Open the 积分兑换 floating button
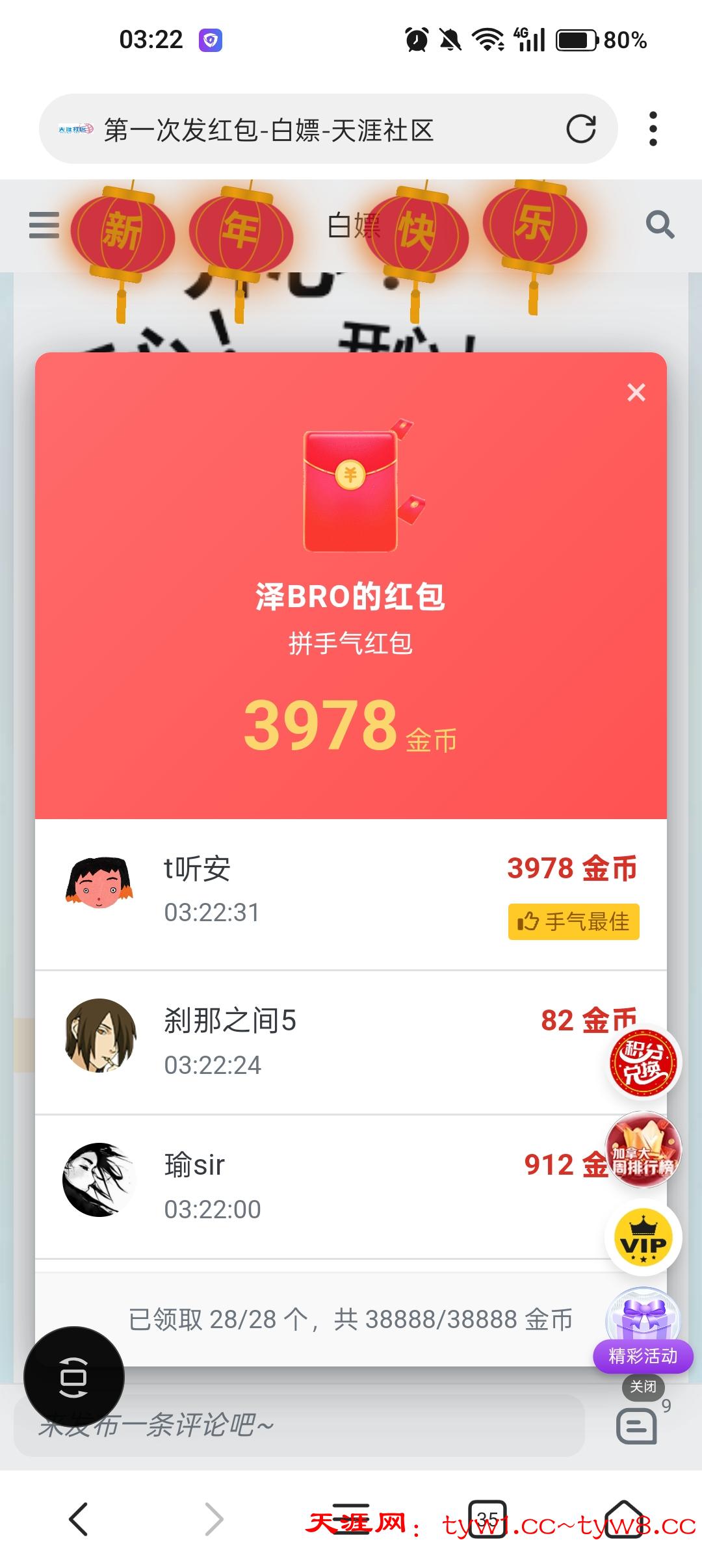The width and height of the screenshot is (702, 1568). pyautogui.click(x=643, y=1063)
